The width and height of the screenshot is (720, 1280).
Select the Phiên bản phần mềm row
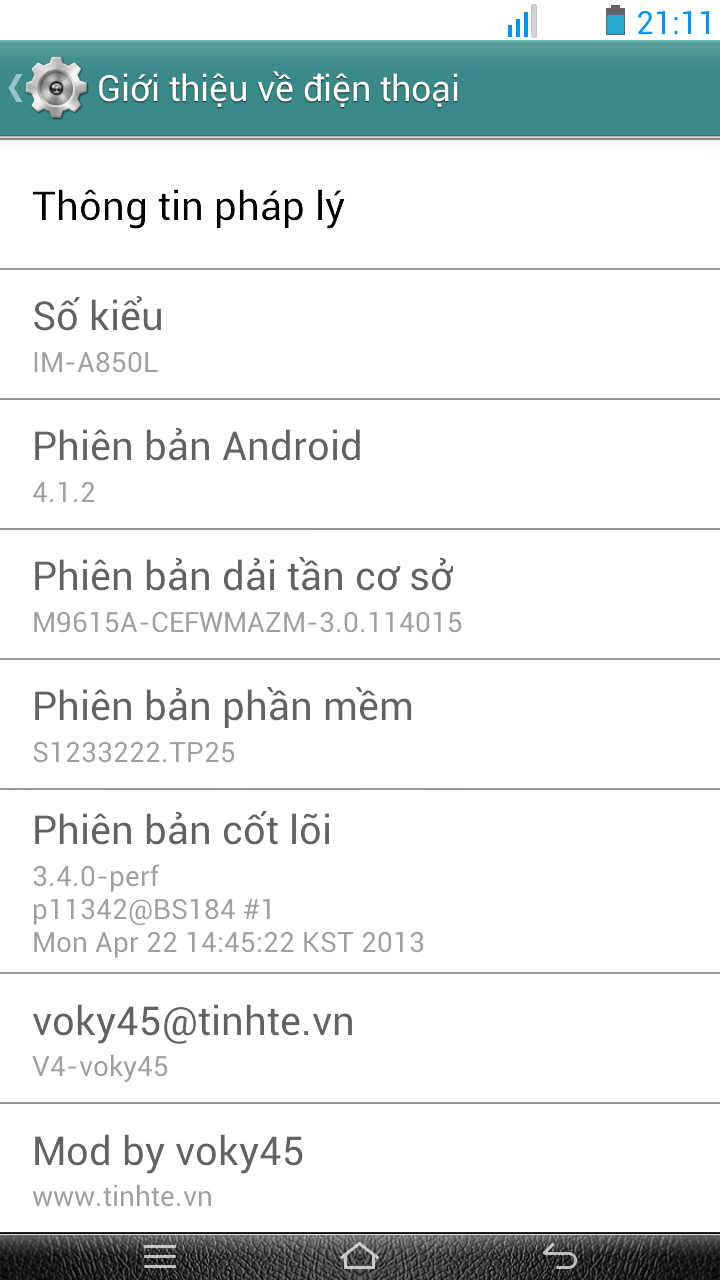tap(360, 724)
